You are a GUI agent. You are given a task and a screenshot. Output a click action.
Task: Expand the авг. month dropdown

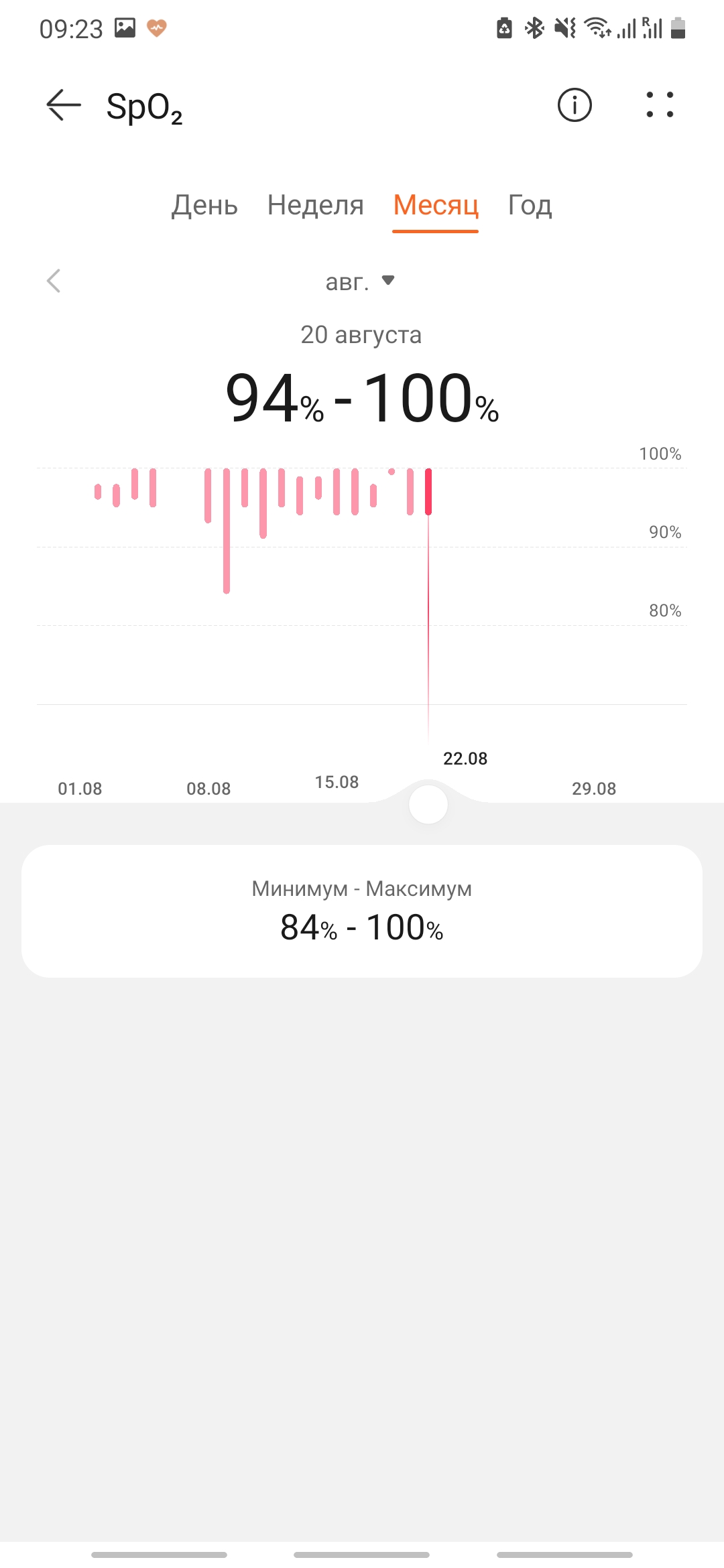pos(360,281)
